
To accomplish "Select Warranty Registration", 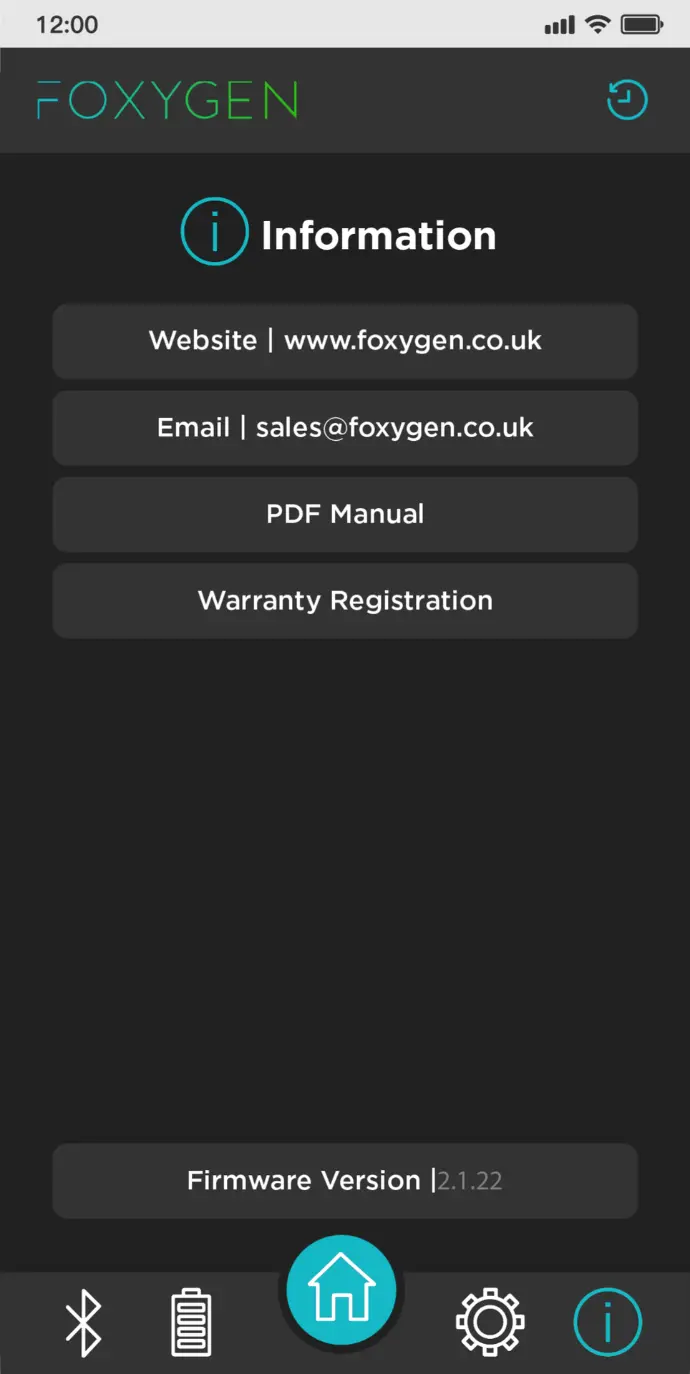I will click(x=345, y=601).
